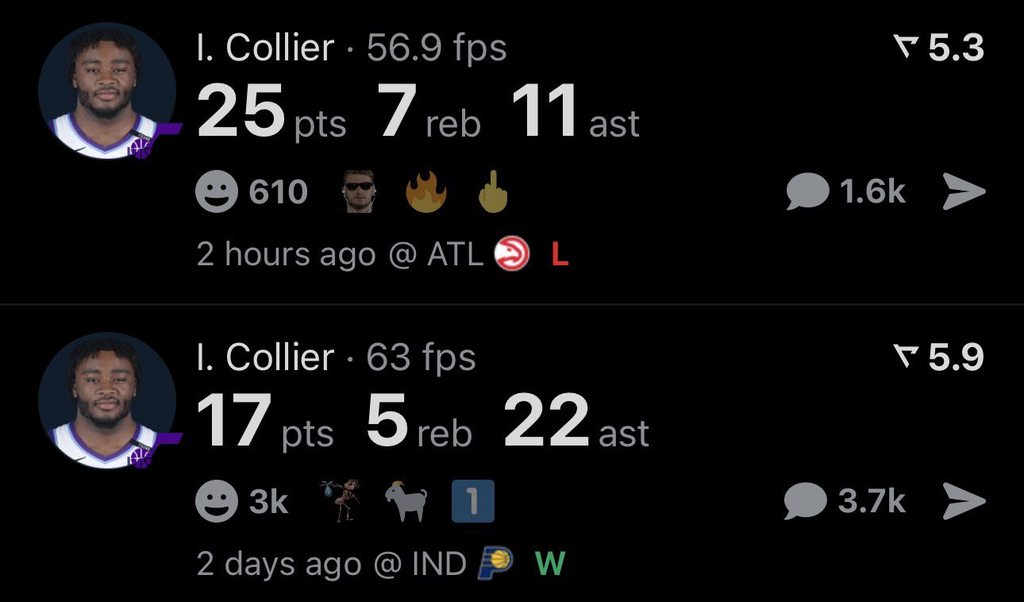Screen dimensions: 1024x602
Task: Open Collier's avatar on the IND game card
Action: [106, 401]
